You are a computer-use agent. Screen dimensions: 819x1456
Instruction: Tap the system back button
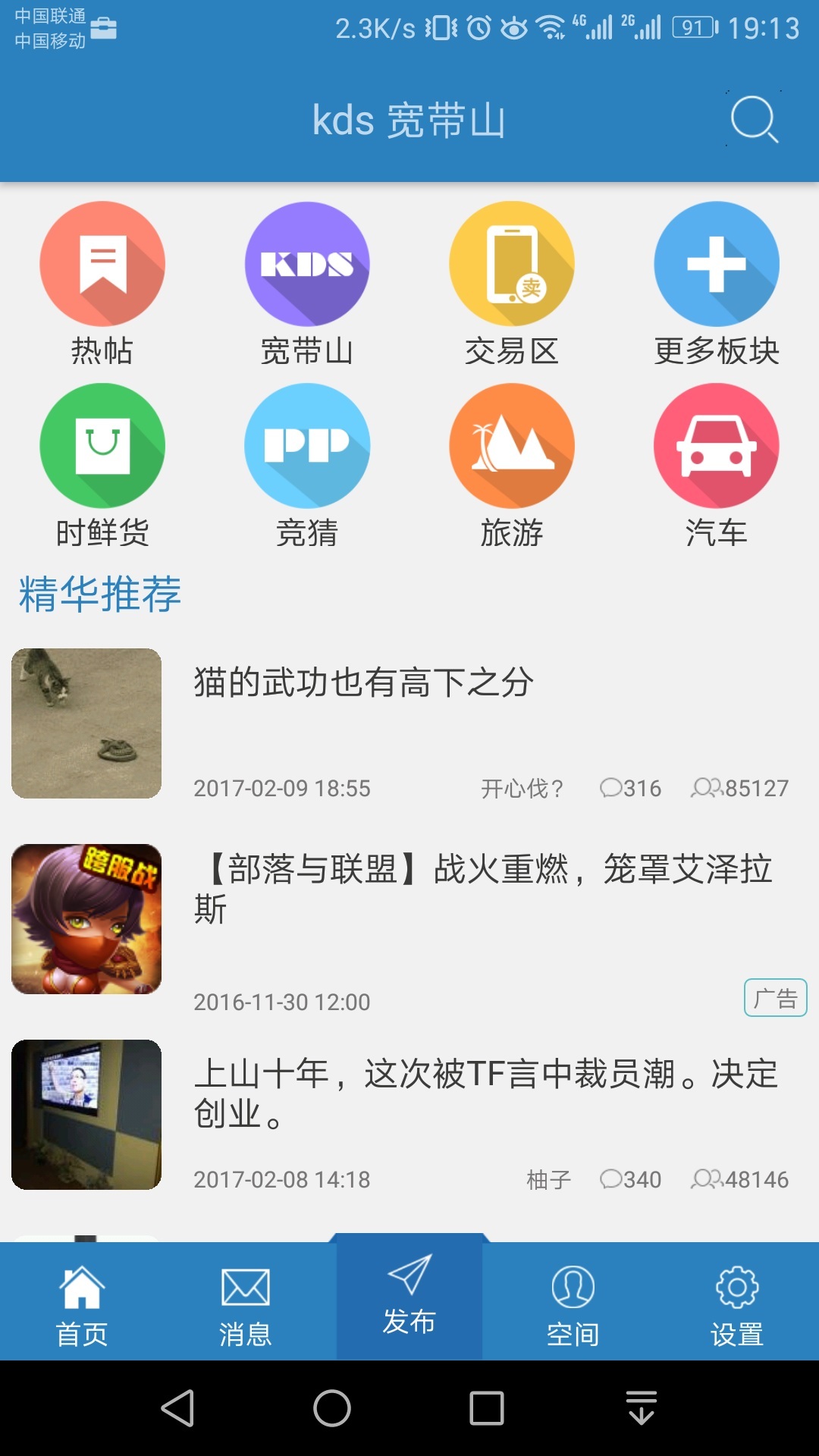[x=178, y=1409]
